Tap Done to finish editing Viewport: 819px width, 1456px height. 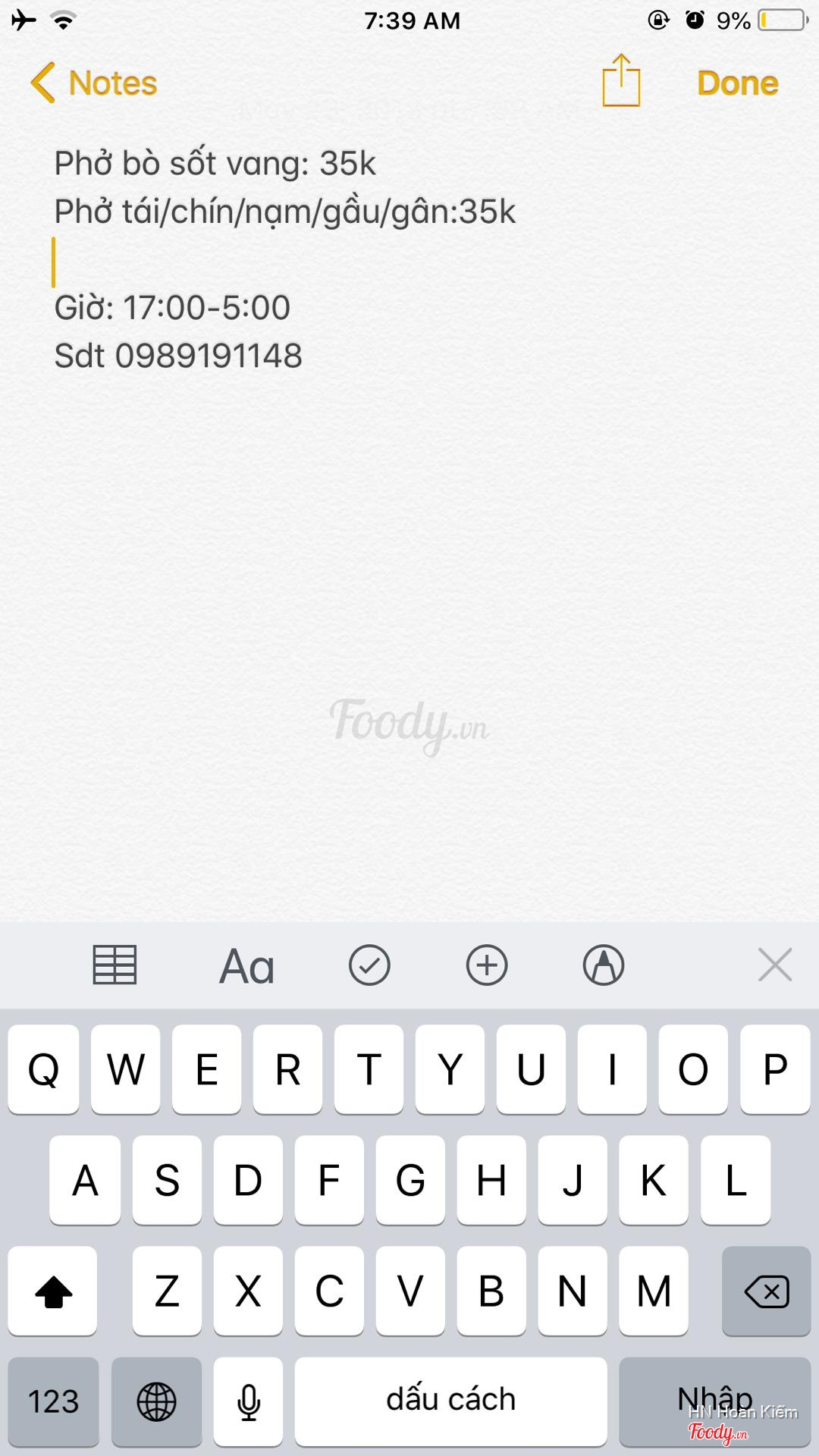pos(737,83)
